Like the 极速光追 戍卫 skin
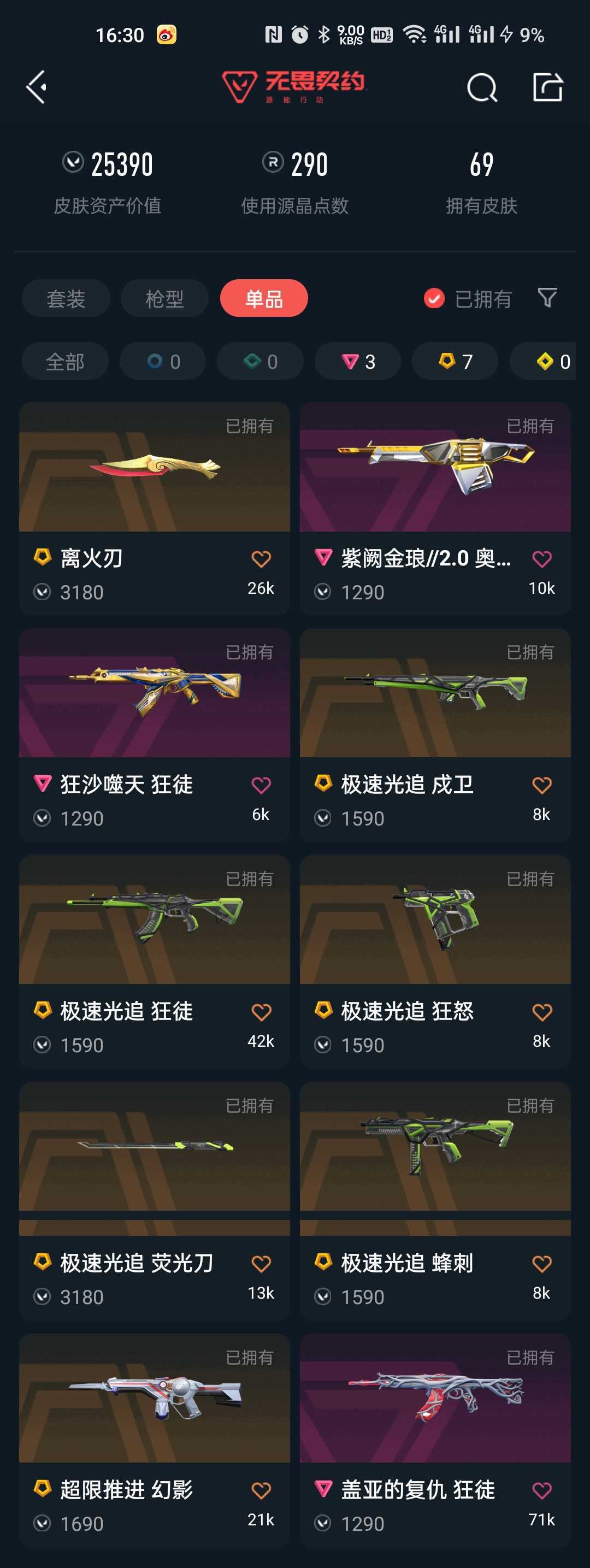 [541, 785]
